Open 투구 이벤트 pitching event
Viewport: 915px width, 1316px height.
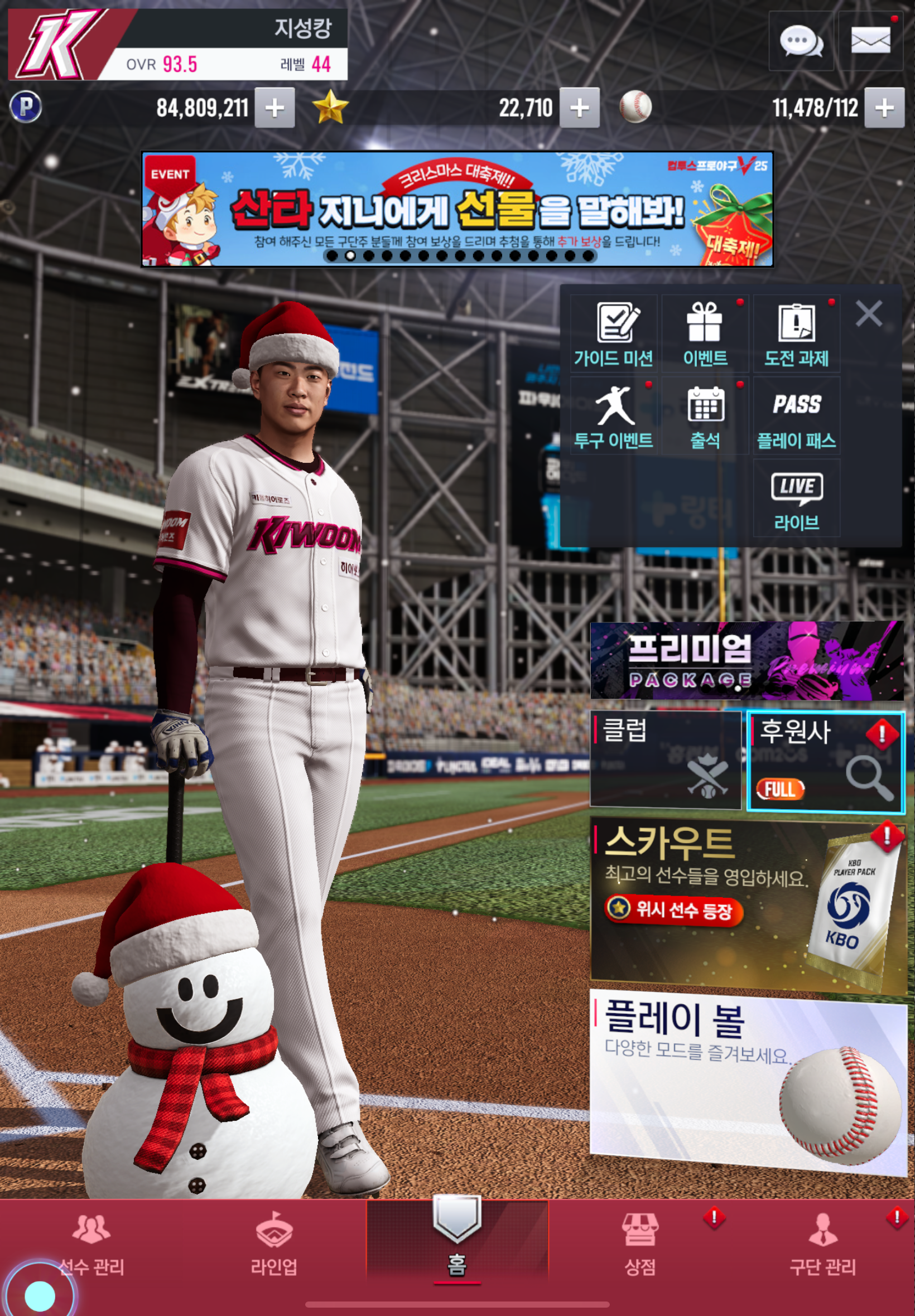[x=613, y=417]
